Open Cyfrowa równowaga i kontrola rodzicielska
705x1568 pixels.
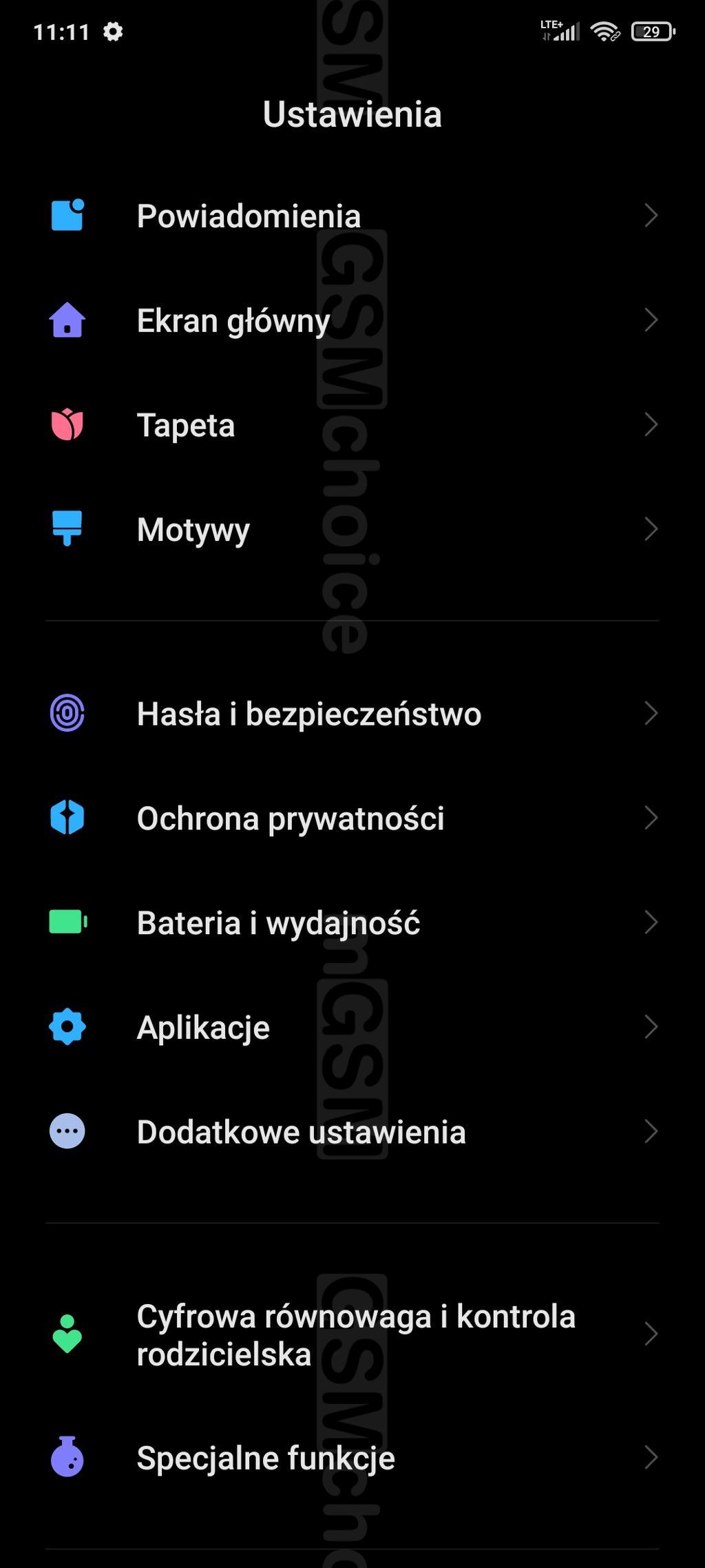point(355,1335)
